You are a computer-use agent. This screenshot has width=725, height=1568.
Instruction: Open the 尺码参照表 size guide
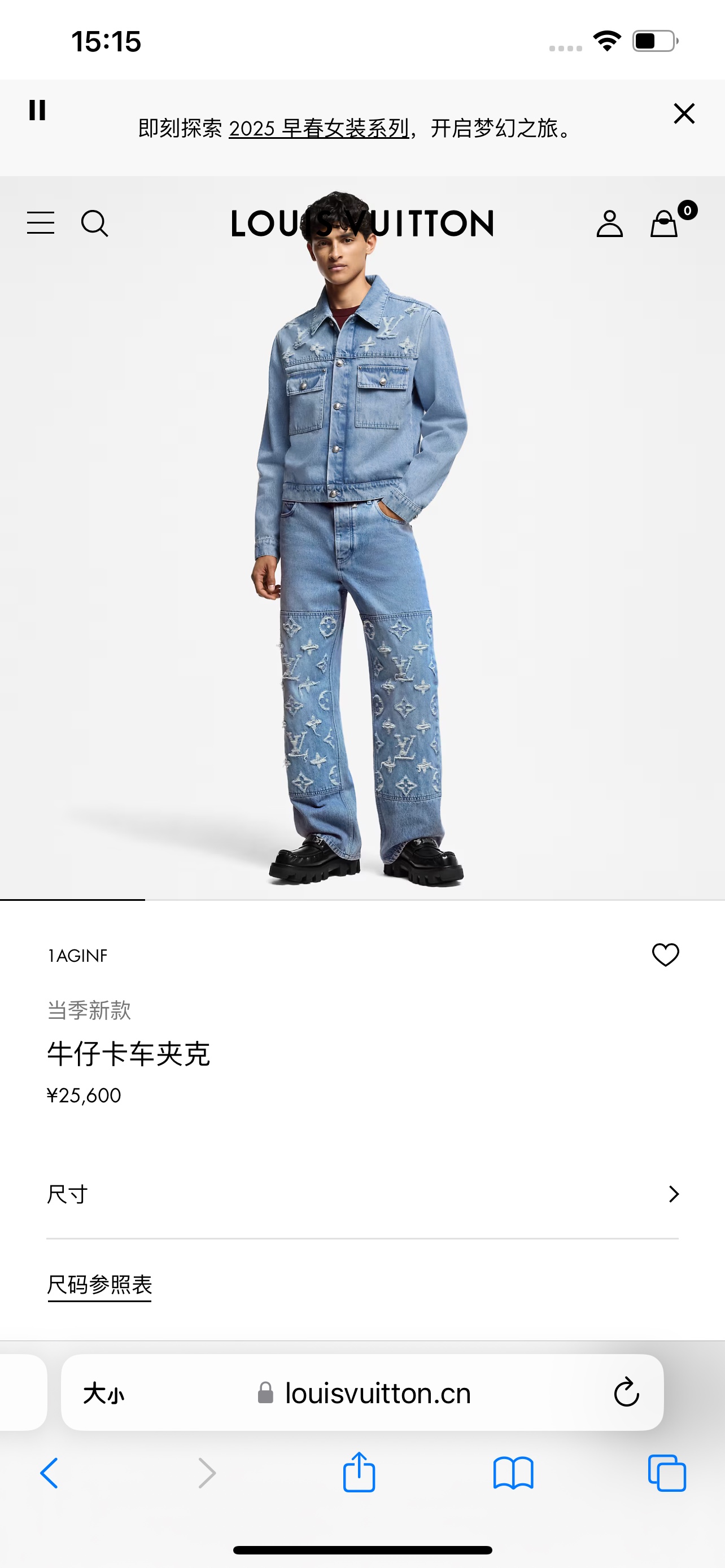(x=99, y=1285)
